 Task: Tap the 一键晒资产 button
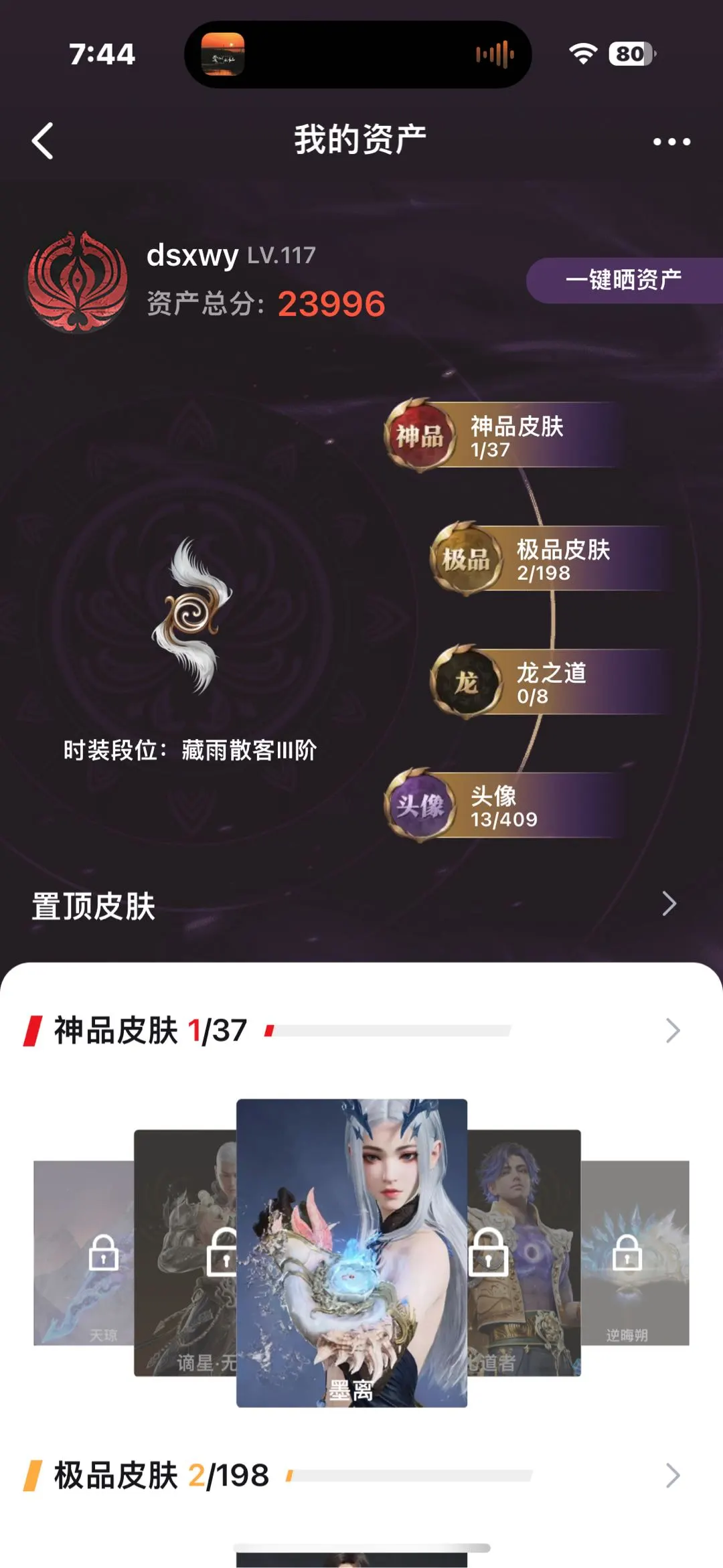click(x=623, y=281)
